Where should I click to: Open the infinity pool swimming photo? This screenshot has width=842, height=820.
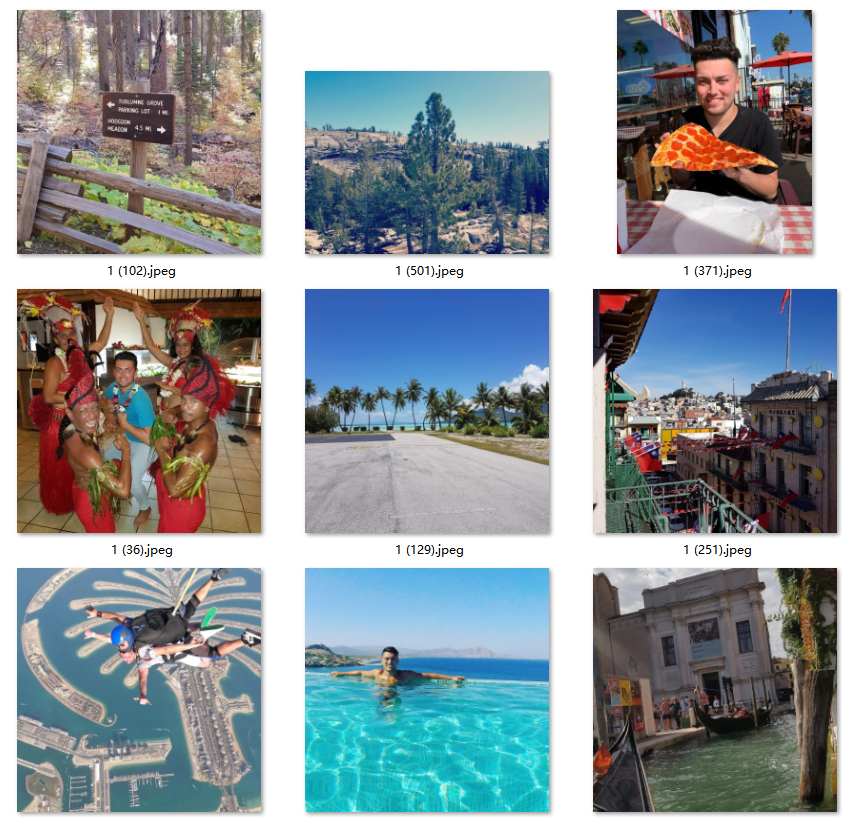[x=427, y=690]
